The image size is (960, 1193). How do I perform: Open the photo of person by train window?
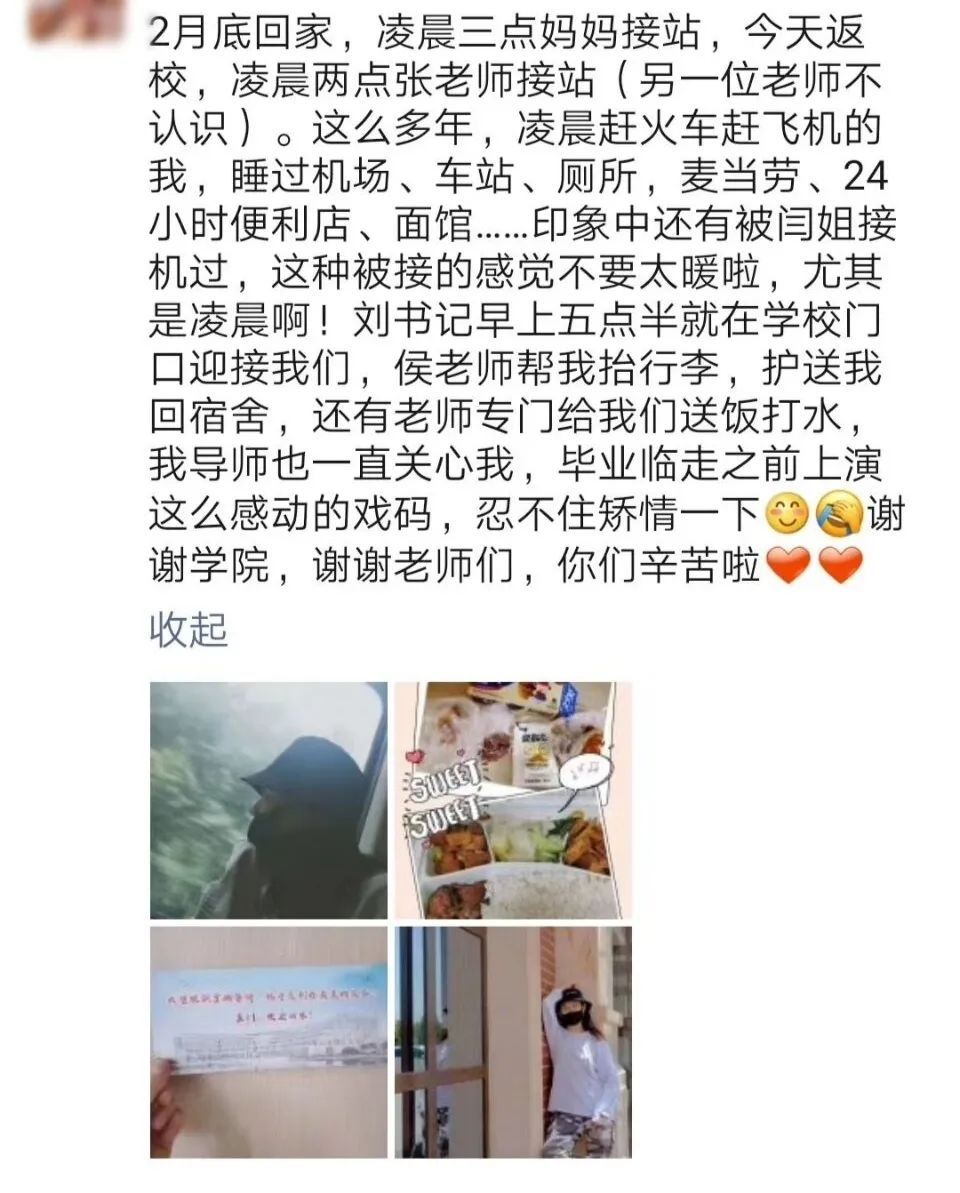click(x=268, y=800)
